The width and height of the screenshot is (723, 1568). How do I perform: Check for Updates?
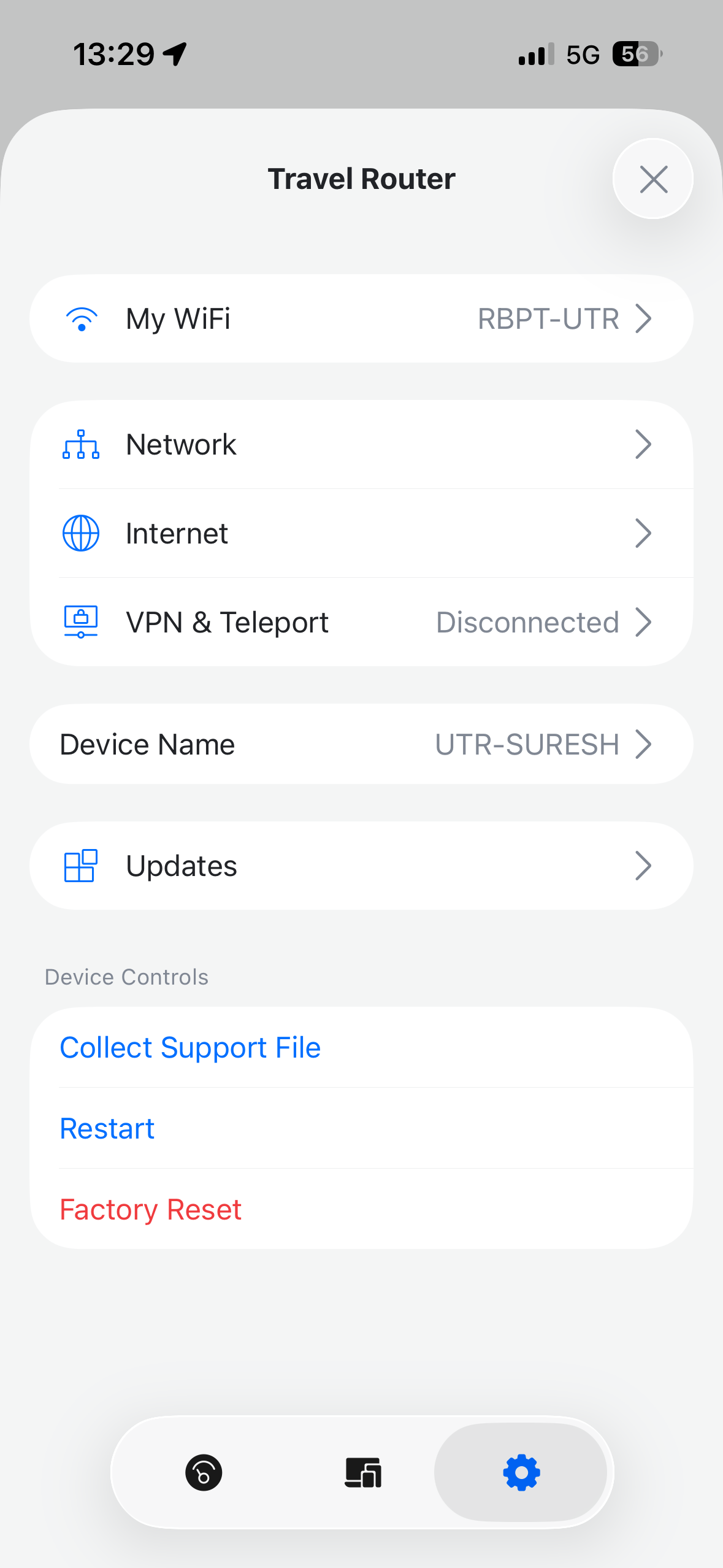point(361,866)
